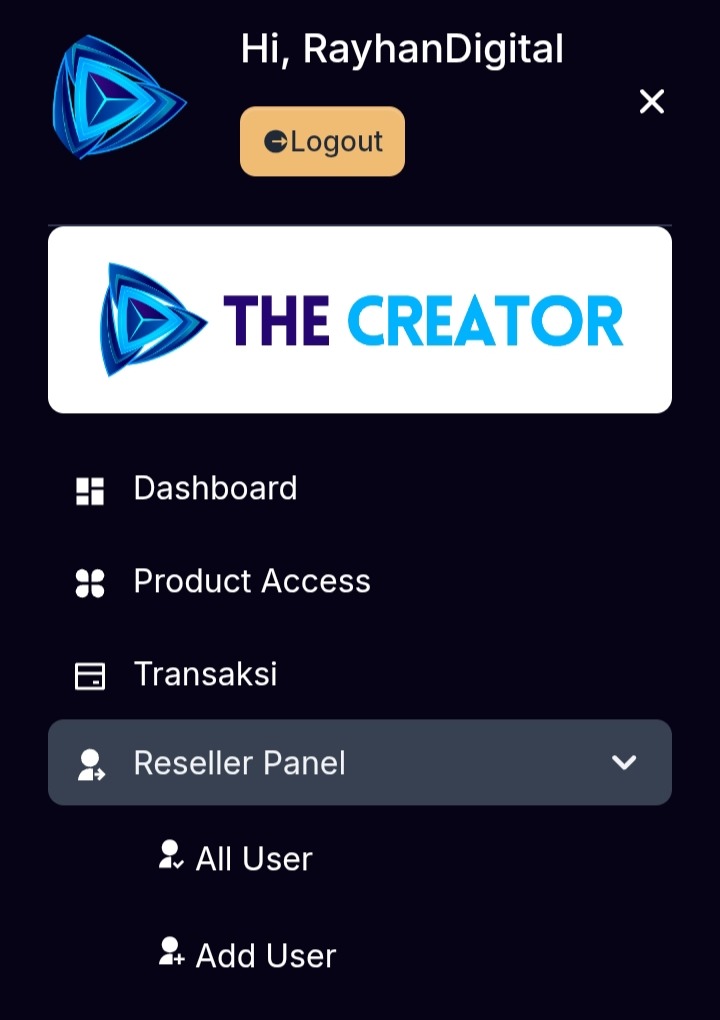View All User list
The width and height of the screenshot is (720, 1020).
coord(253,859)
